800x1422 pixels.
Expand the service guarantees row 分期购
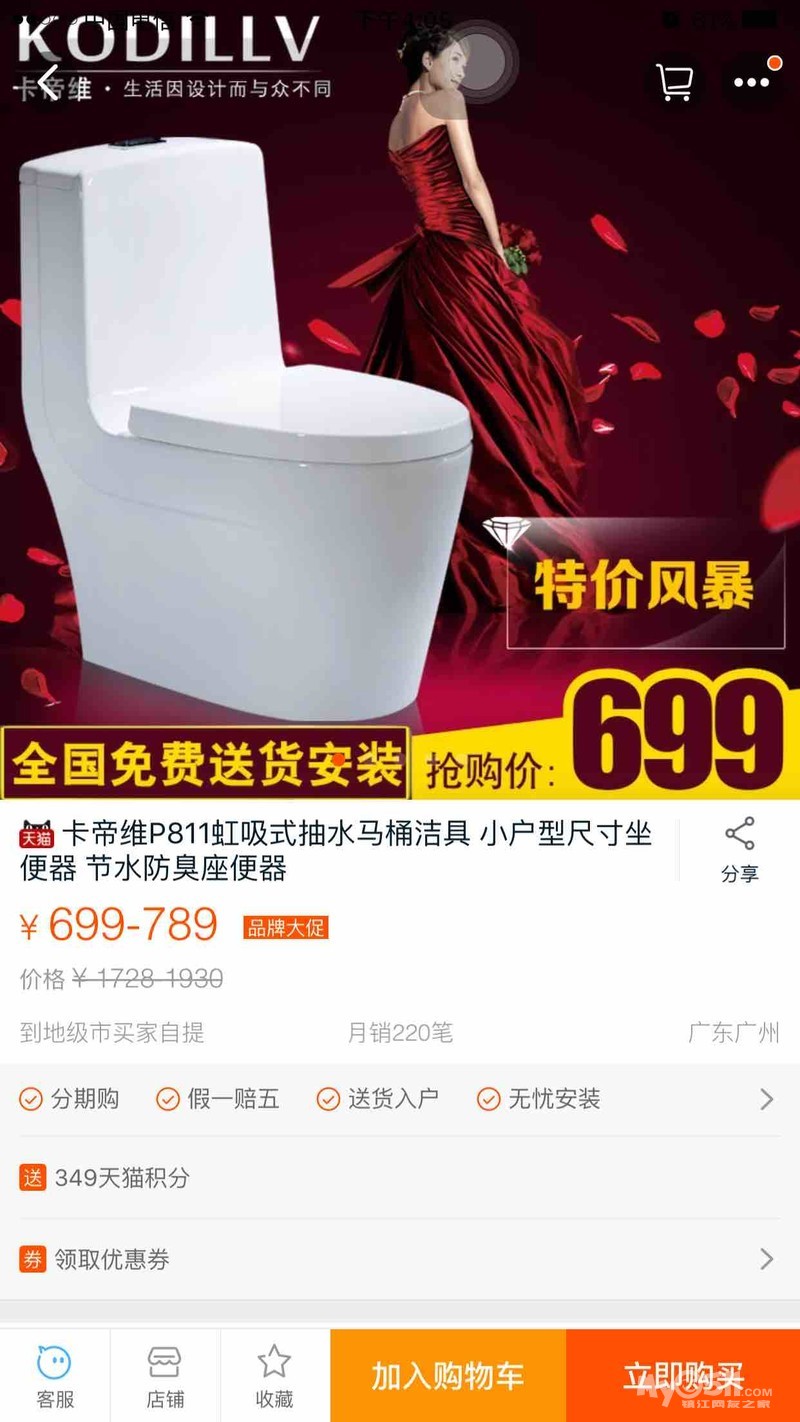(x=400, y=1099)
